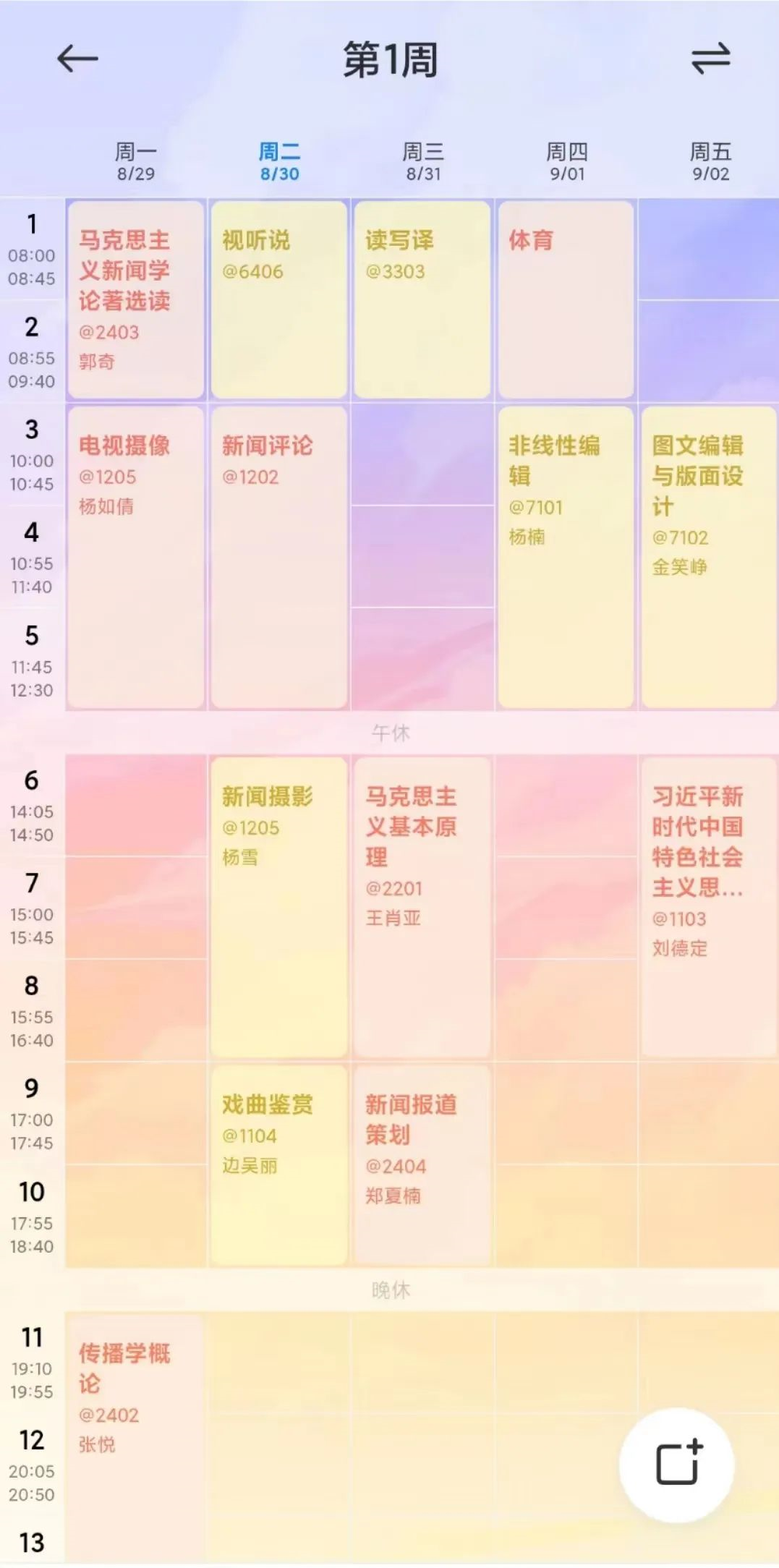Open the 视听说 course card
The image size is (779, 1568).
[x=278, y=299]
